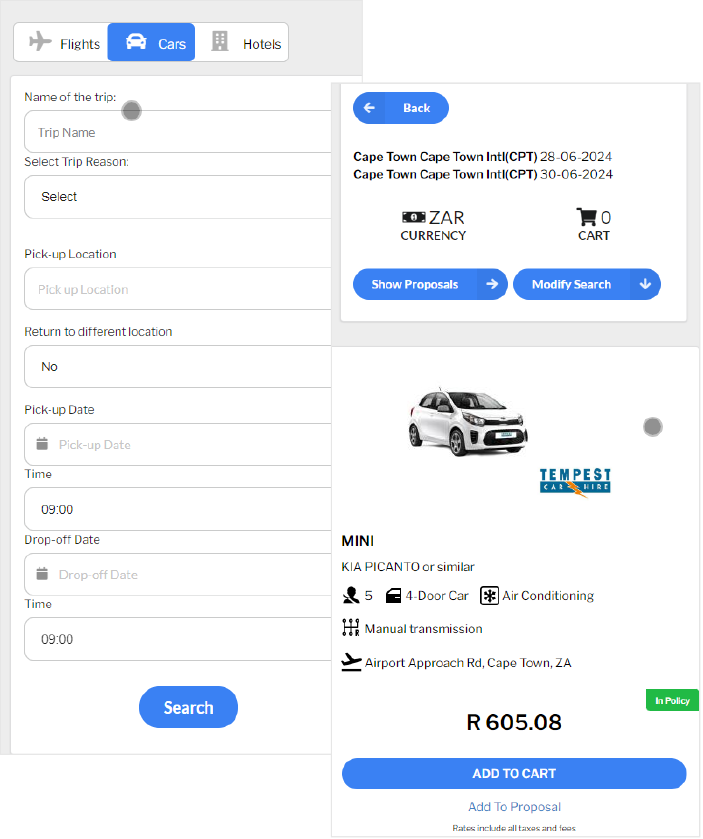Start the car search with Search
This screenshot has height=839, width=703.
(x=188, y=707)
